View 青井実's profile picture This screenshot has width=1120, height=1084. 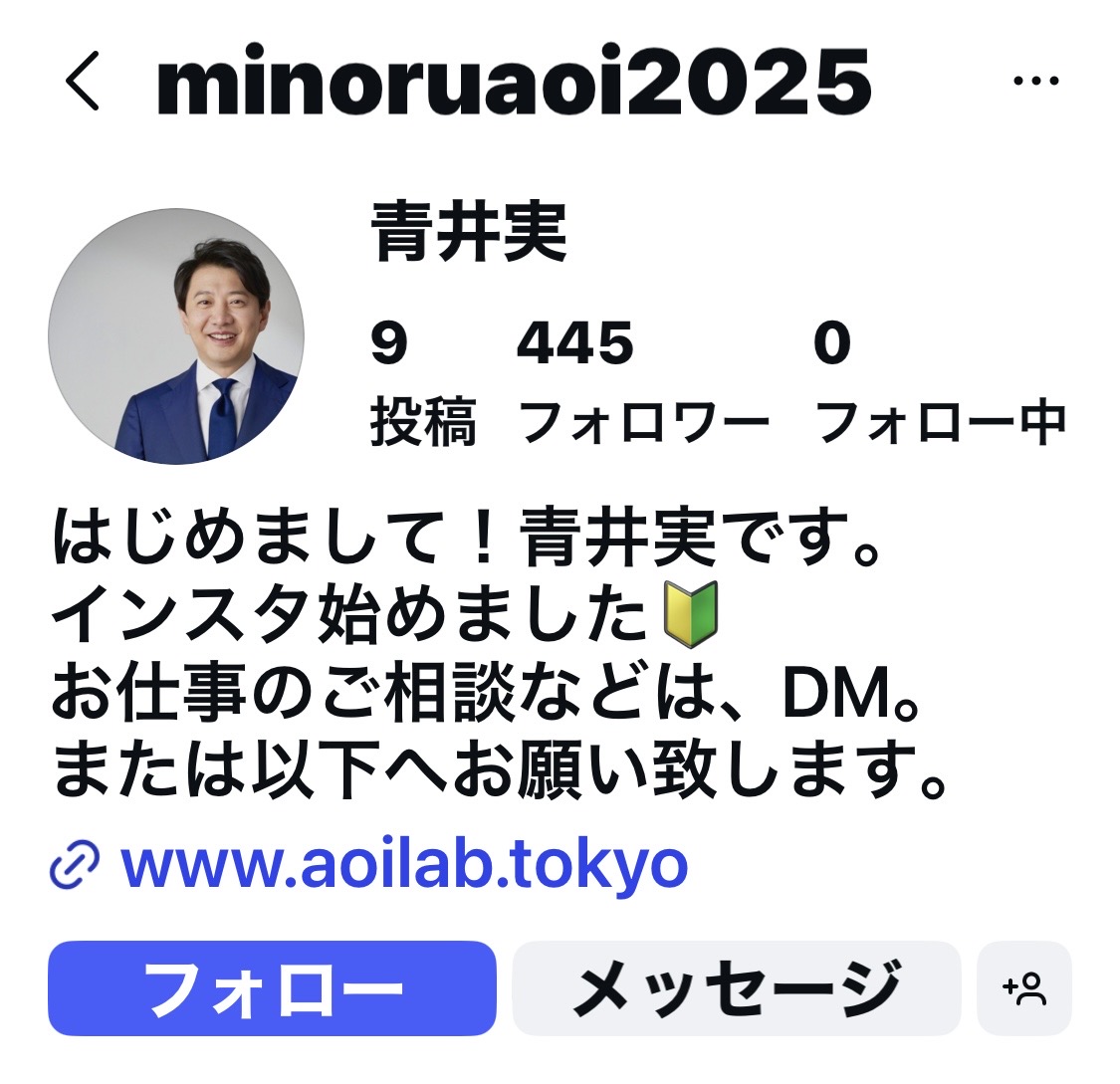pos(176,336)
